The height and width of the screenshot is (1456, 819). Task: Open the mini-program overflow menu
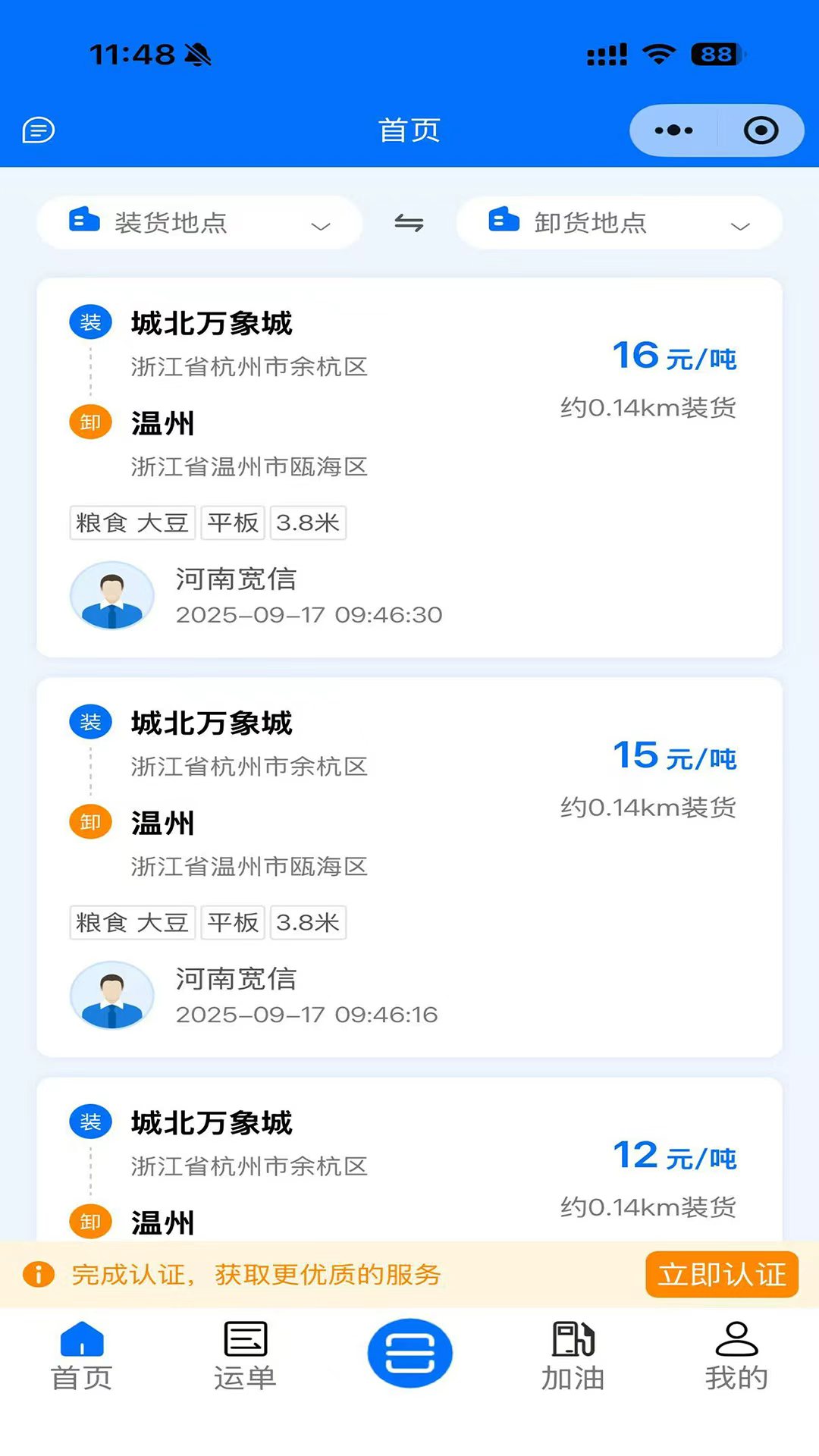(673, 130)
